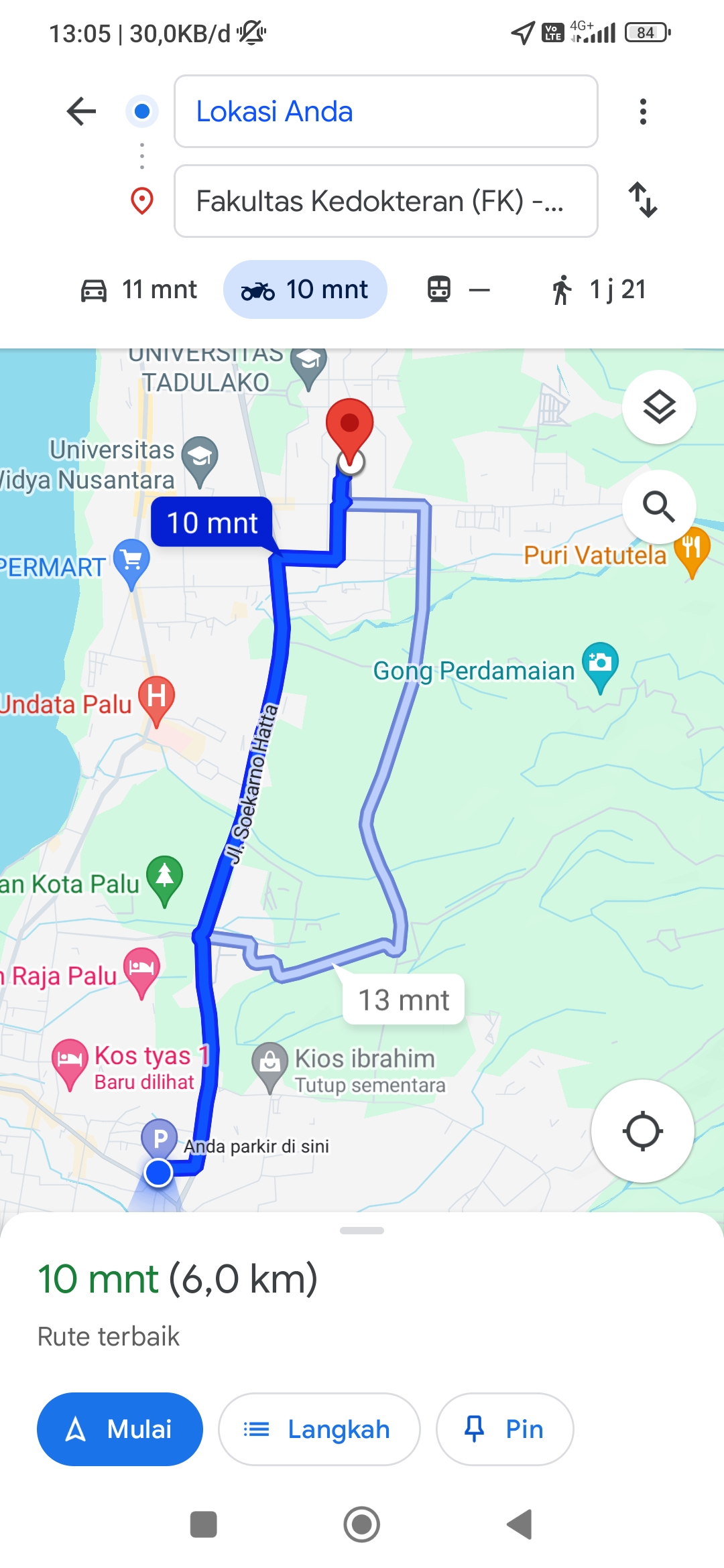
Task: Search along the route
Action: [x=659, y=507]
